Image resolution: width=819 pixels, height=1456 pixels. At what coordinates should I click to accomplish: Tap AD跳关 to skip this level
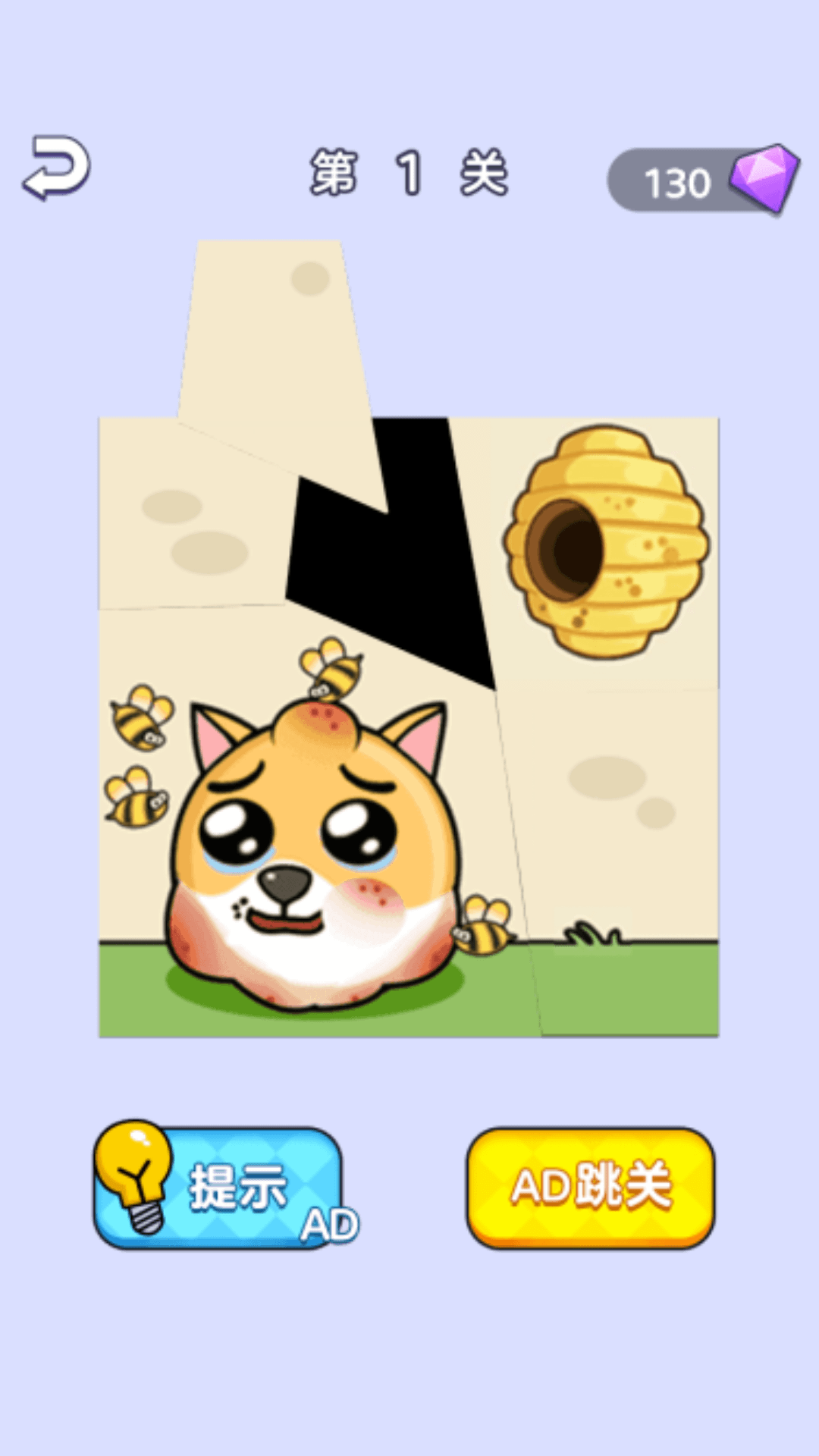point(590,1187)
